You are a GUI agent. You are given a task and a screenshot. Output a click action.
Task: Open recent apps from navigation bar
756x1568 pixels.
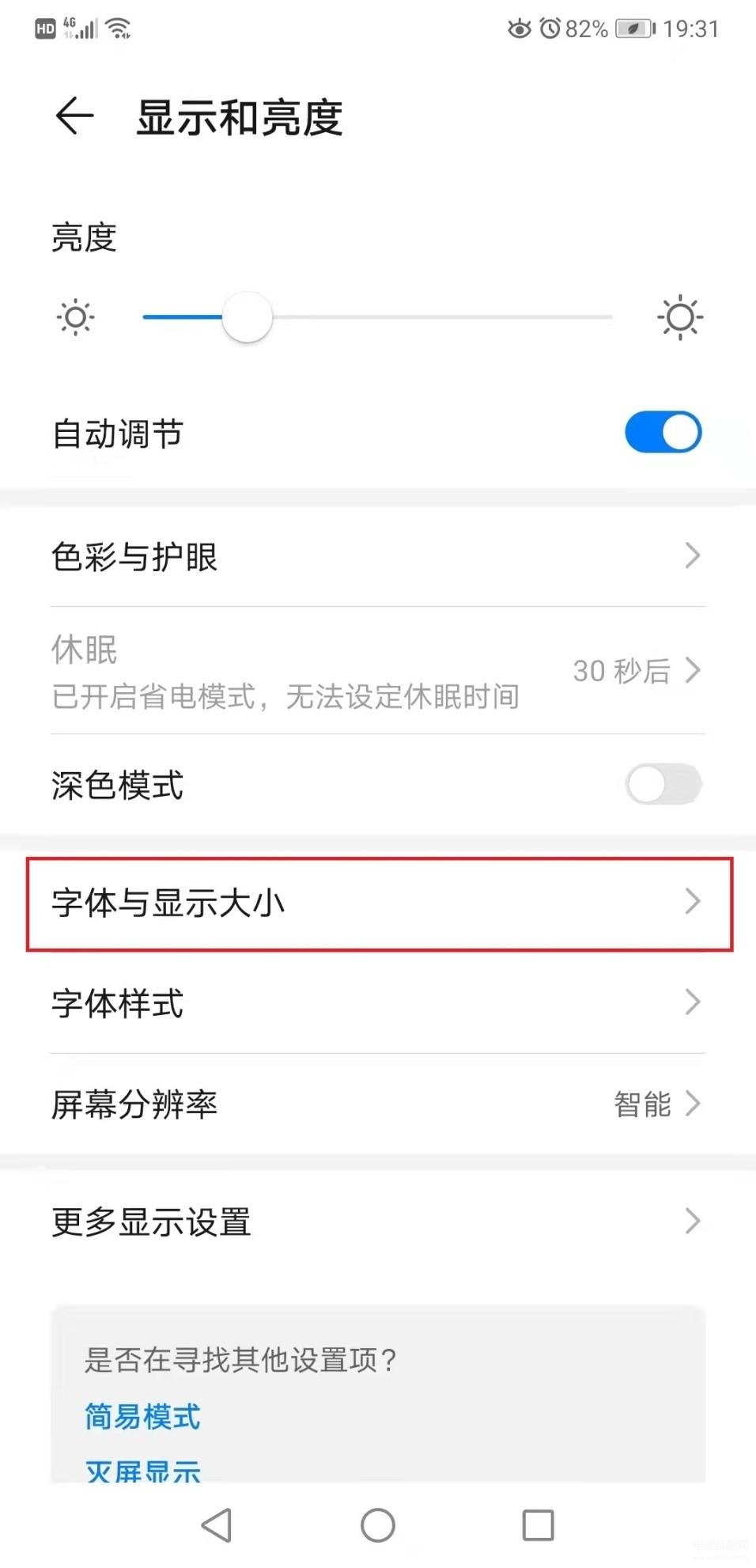[538, 1524]
